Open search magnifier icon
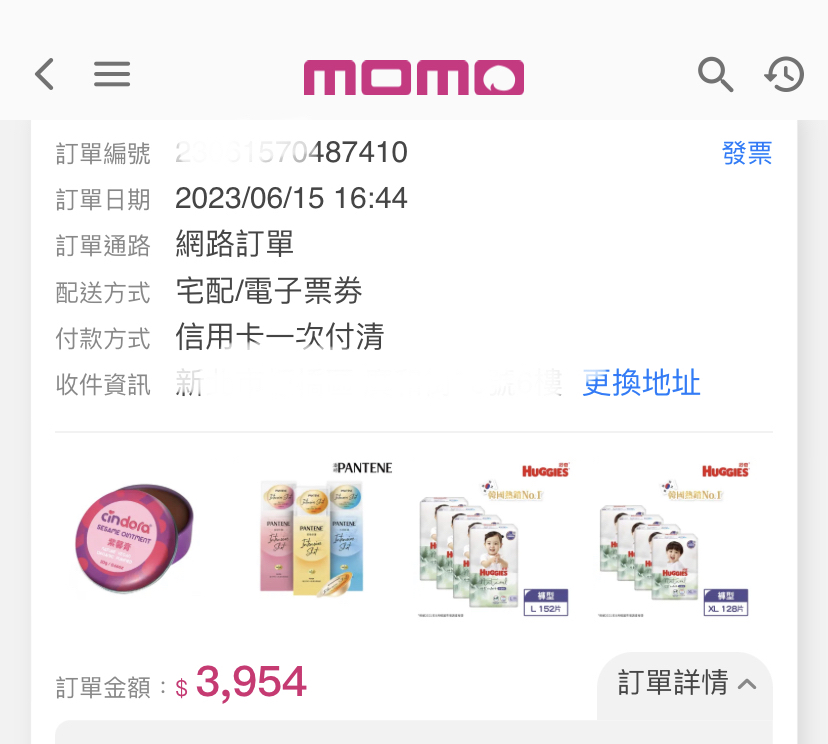This screenshot has width=828, height=744. point(715,75)
